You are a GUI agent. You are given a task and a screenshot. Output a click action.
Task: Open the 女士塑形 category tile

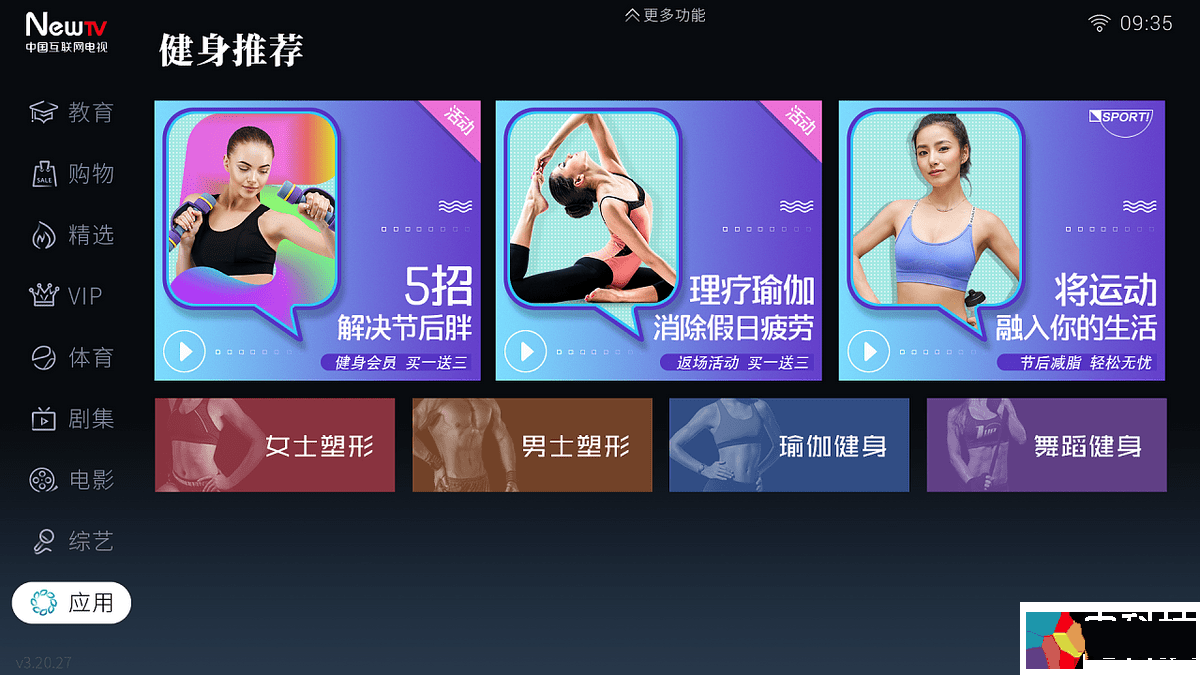[275, 445]
